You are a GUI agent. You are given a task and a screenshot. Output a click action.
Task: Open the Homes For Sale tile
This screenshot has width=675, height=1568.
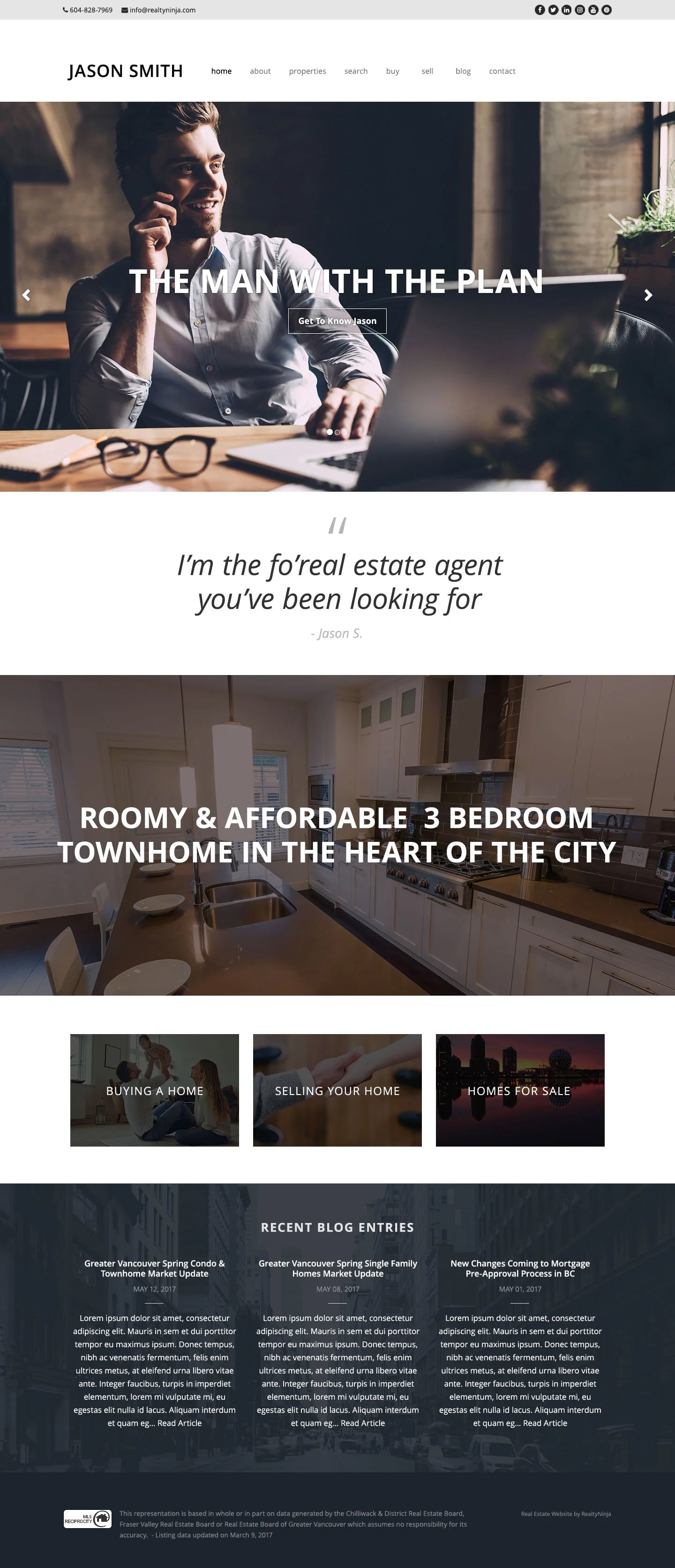[x=520, y=1089]
